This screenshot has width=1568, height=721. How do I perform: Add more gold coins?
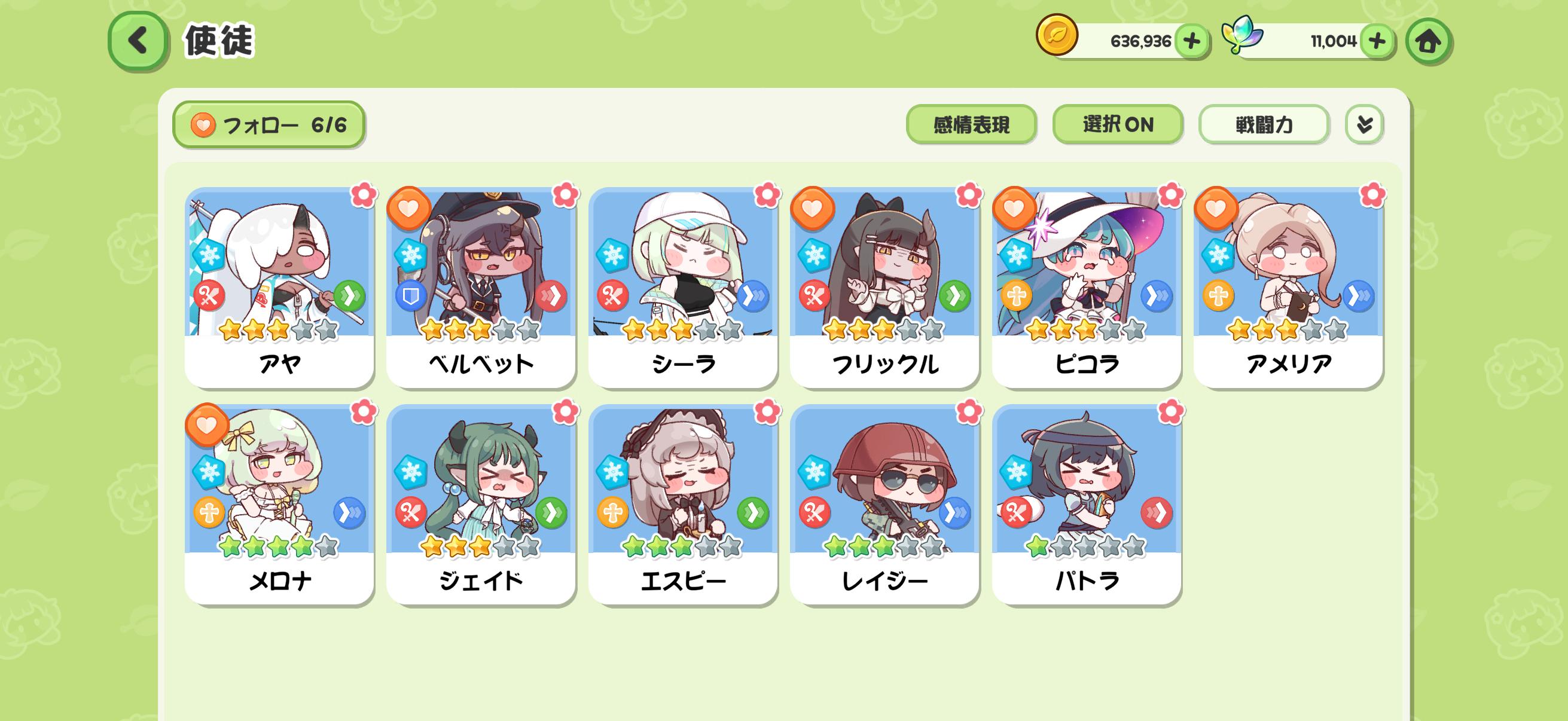click(1191, 41)
